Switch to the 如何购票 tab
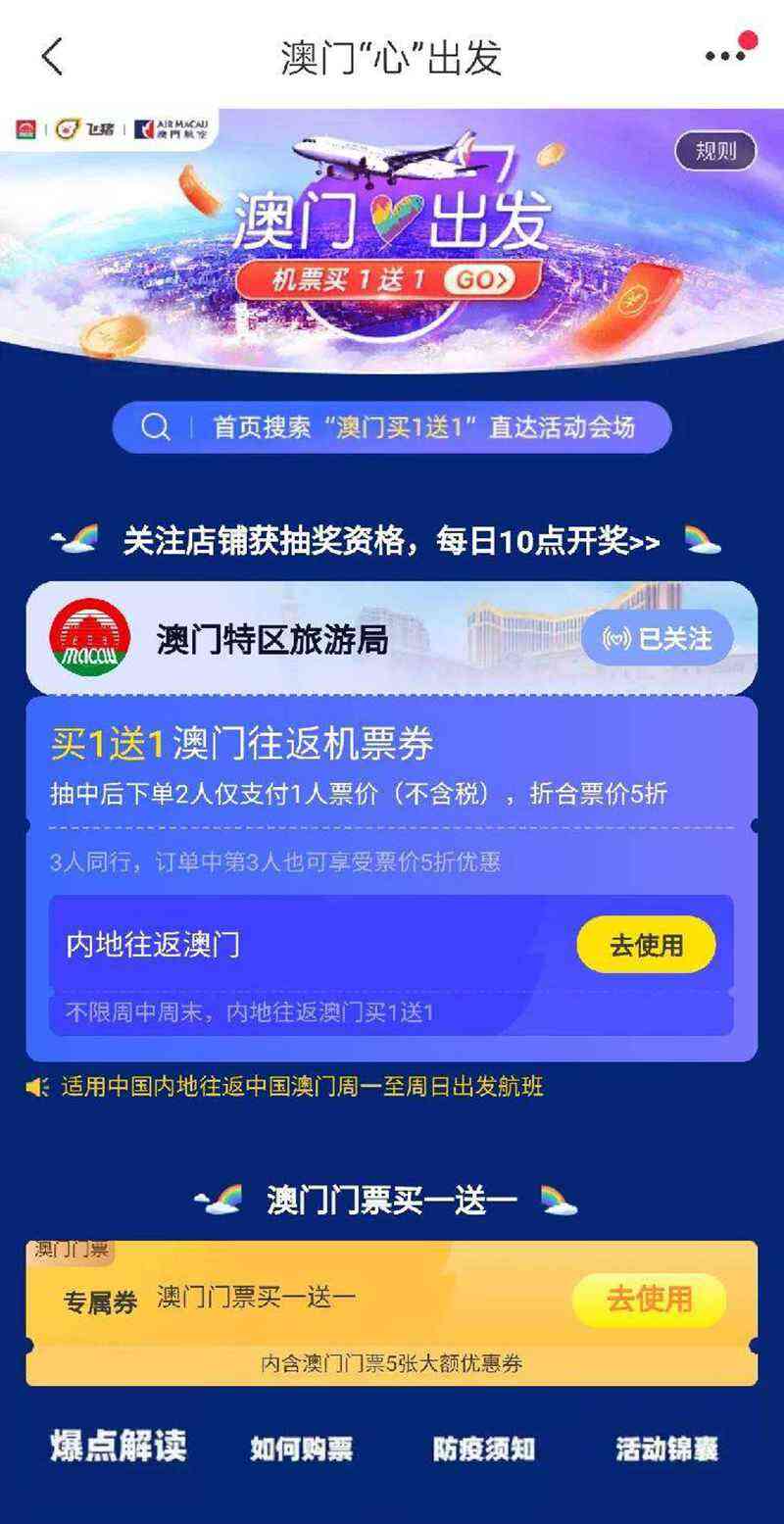784x1524 pixels. pyautogui.click(x=301, y=1449)
